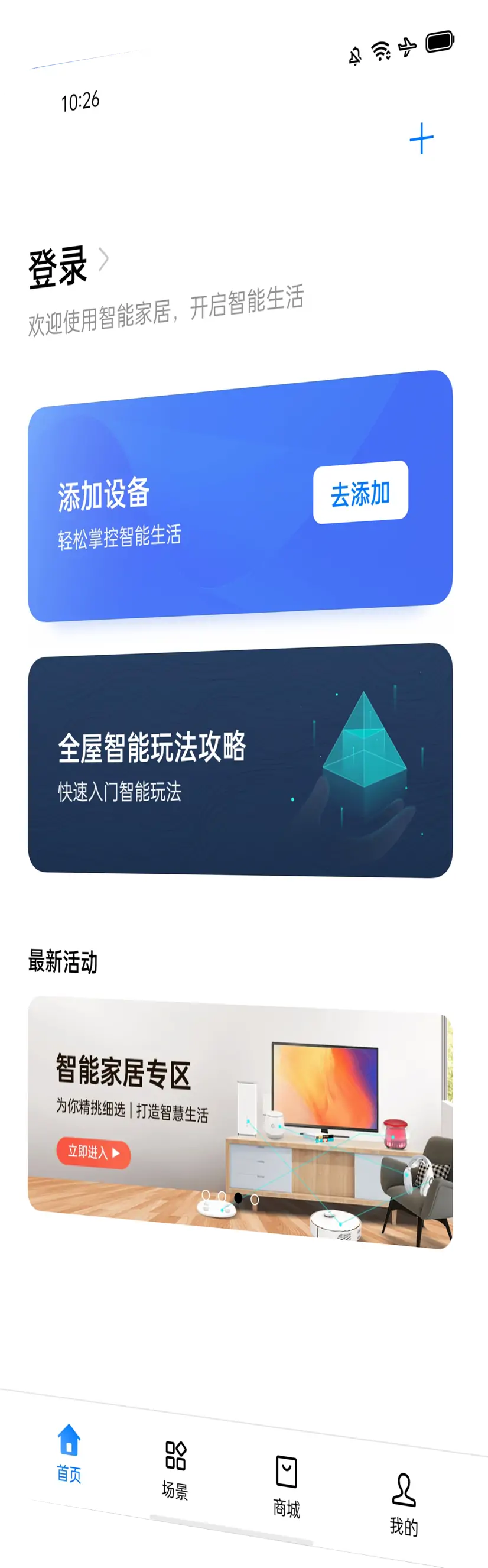
Task: Tap 立即进入 on the banner
Action: pos(94,1152)
